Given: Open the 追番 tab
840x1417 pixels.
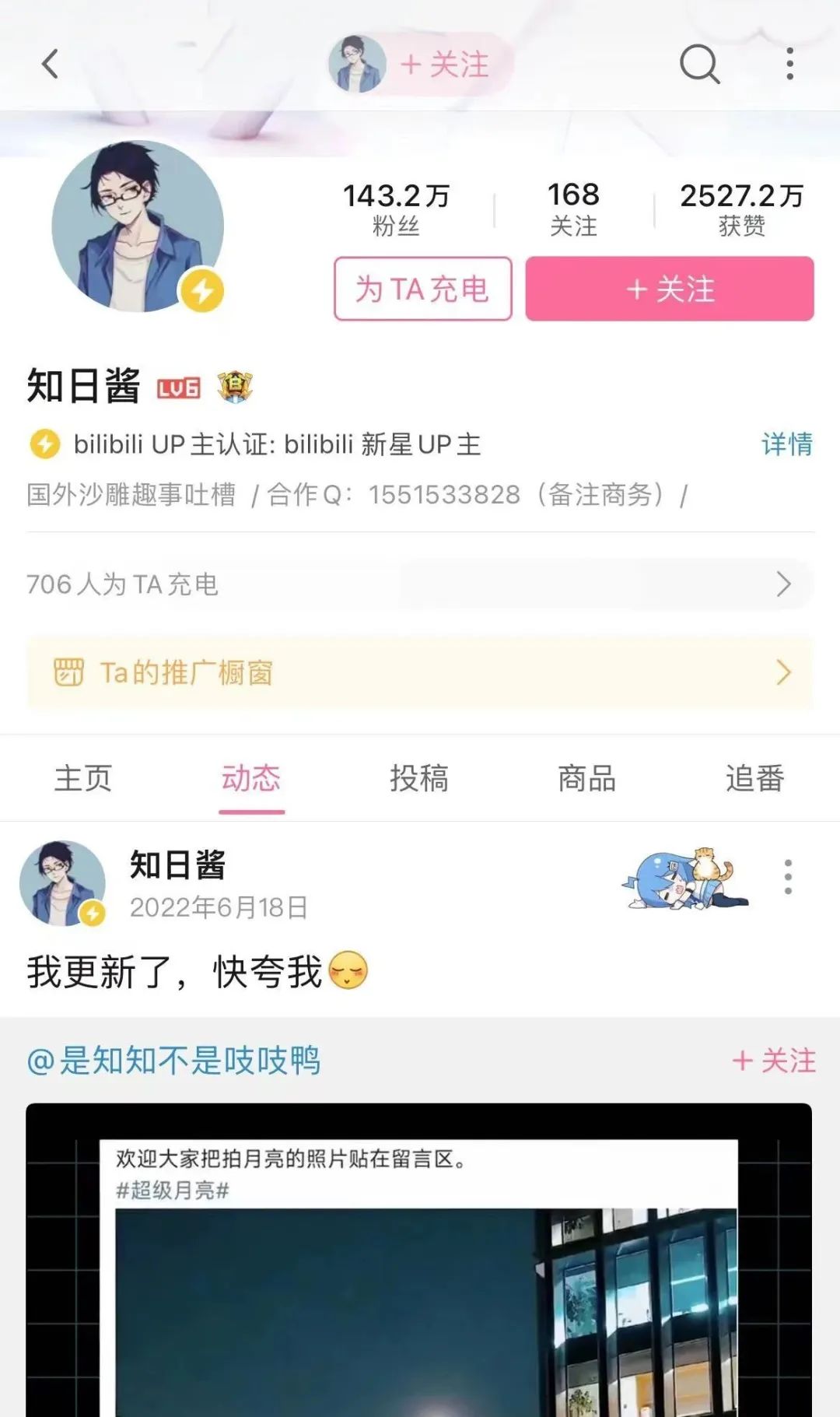Looking at the screenshot, I should pos(754,777).
